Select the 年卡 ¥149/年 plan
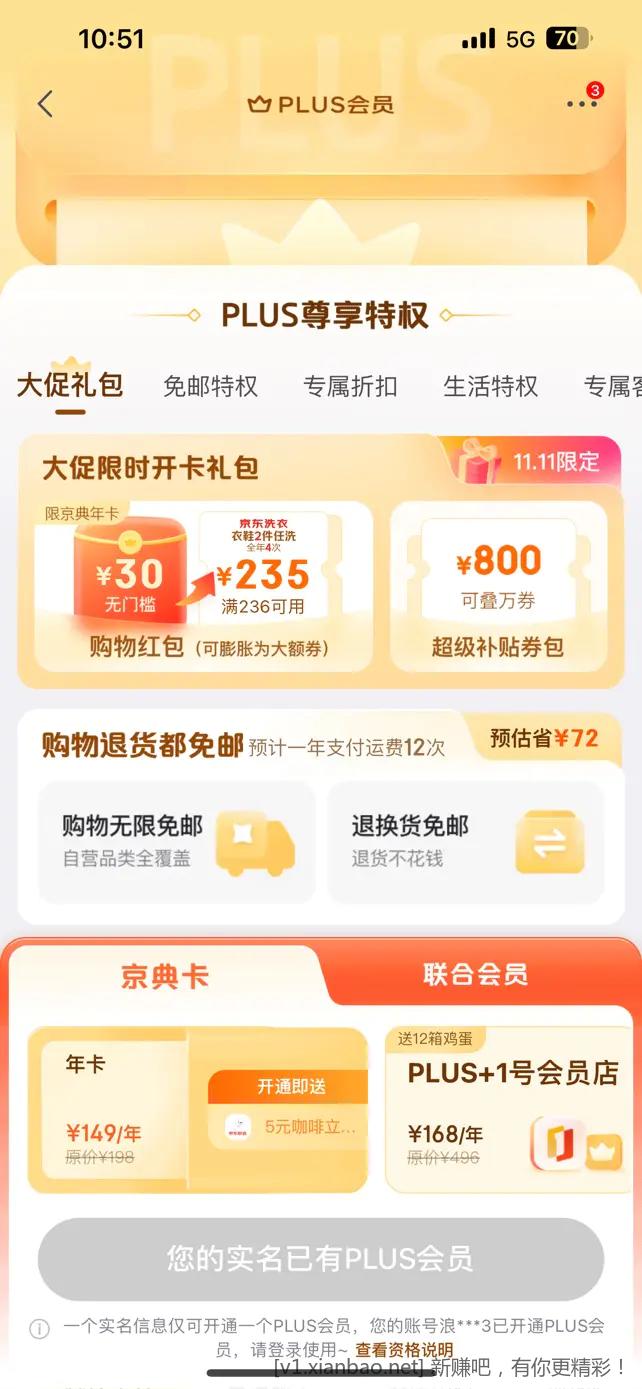 tap(197, 1110)
